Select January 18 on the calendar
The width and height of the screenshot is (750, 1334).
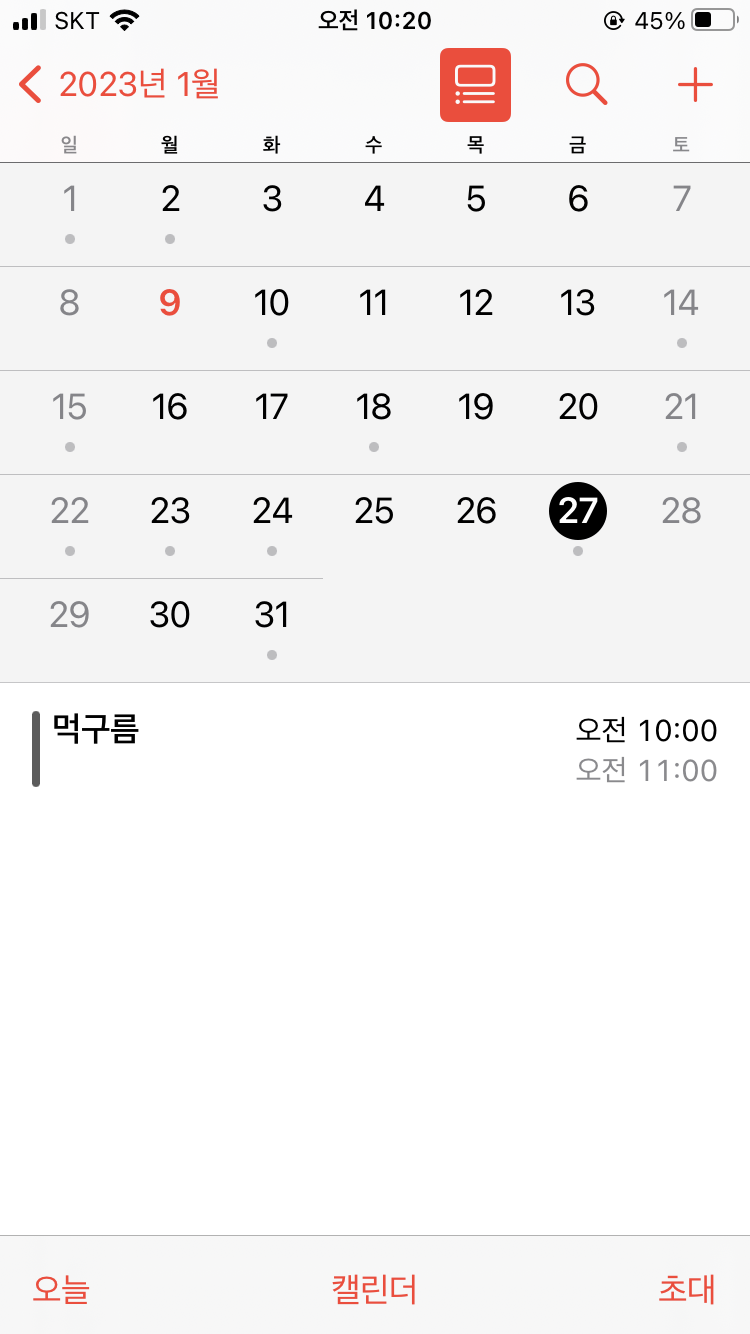tap(374, 407)
